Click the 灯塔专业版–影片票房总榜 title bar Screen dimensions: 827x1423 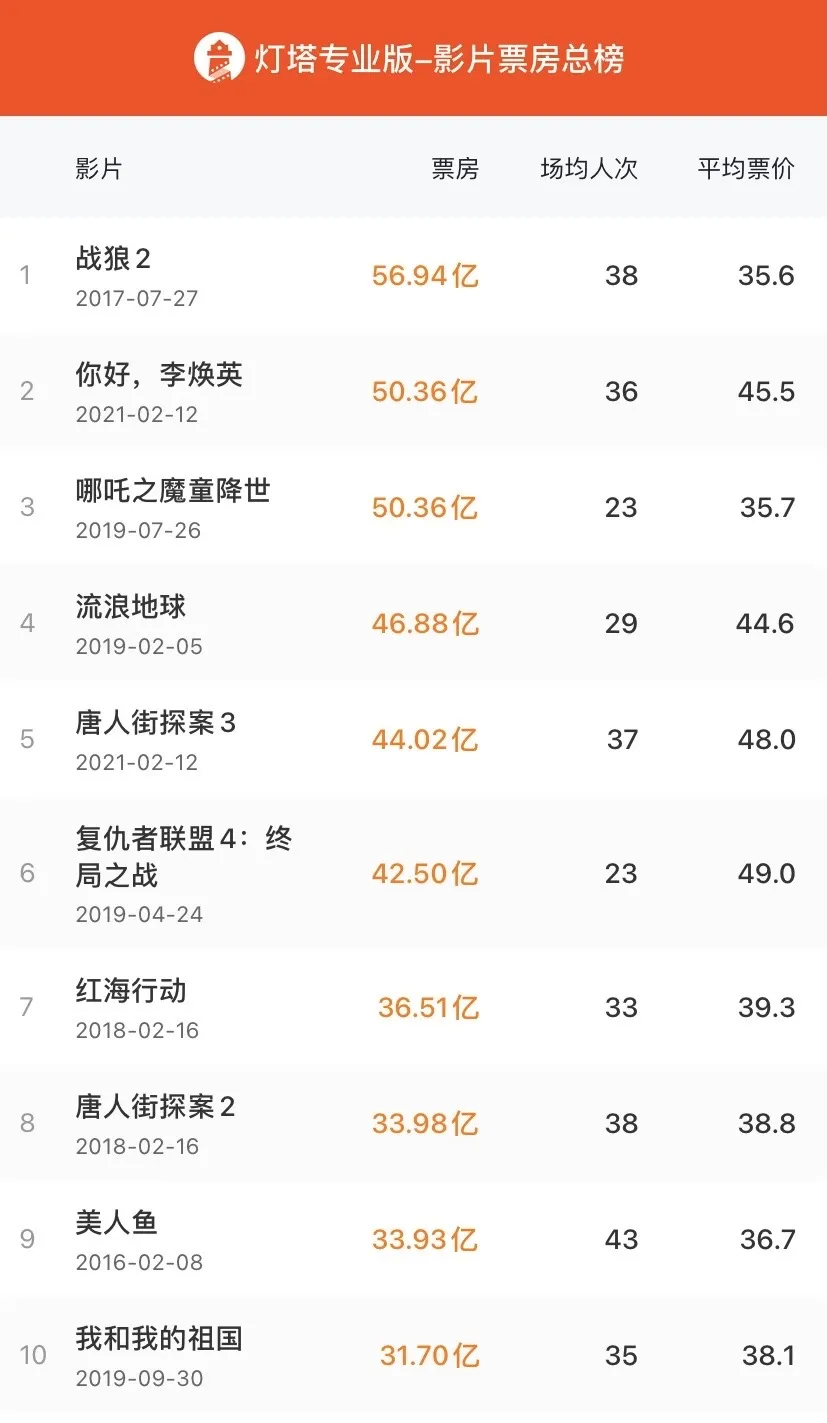point(413,58)
